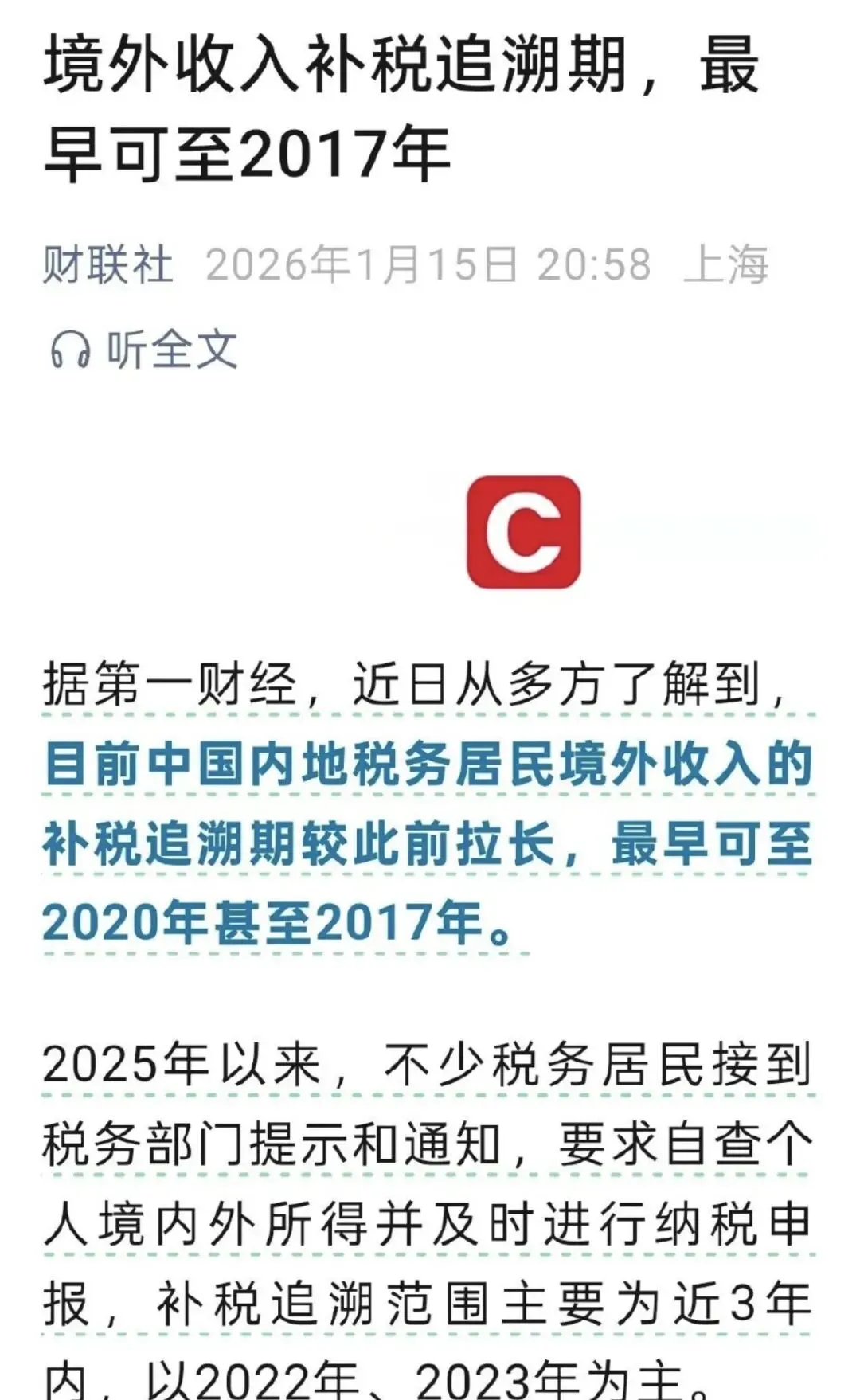The image size is (860, 1400).
Task: Listen to the full article with 听全文
Action: (145, 350)
